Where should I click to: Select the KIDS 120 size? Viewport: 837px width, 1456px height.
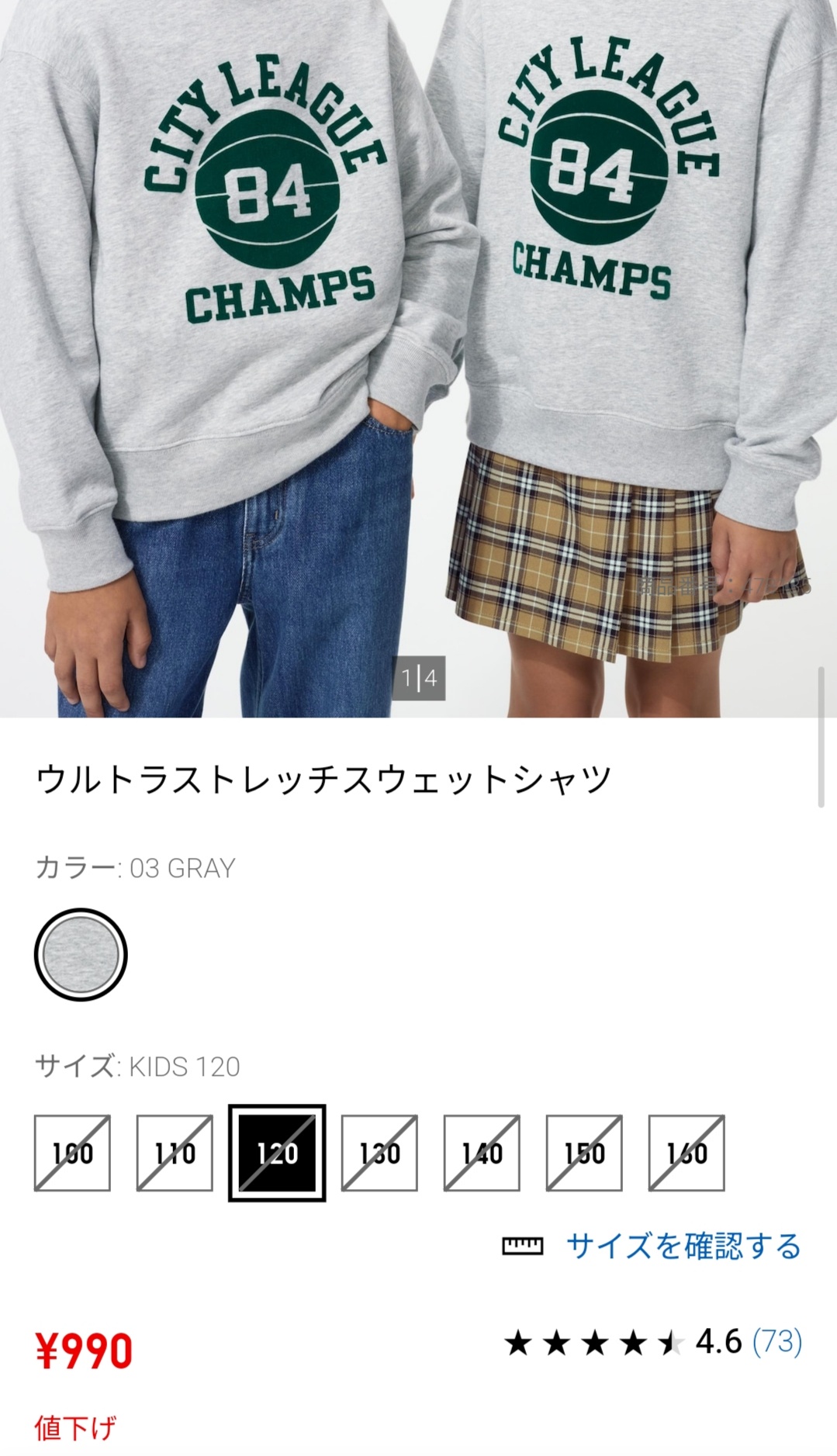coord(277,1153)
